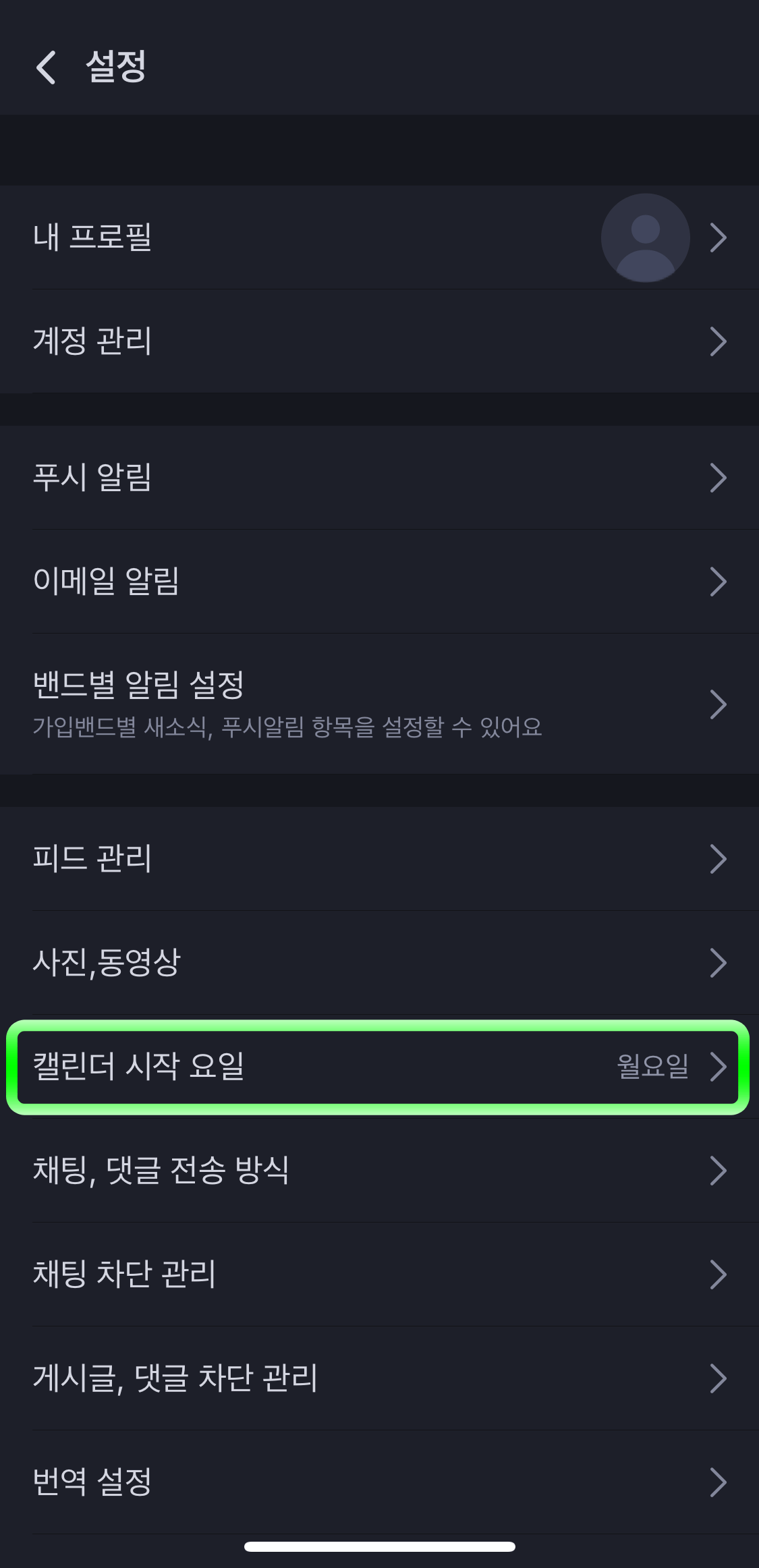Open my profile picture avatar
The image size is (759, 1568).
tap(644, 237)
